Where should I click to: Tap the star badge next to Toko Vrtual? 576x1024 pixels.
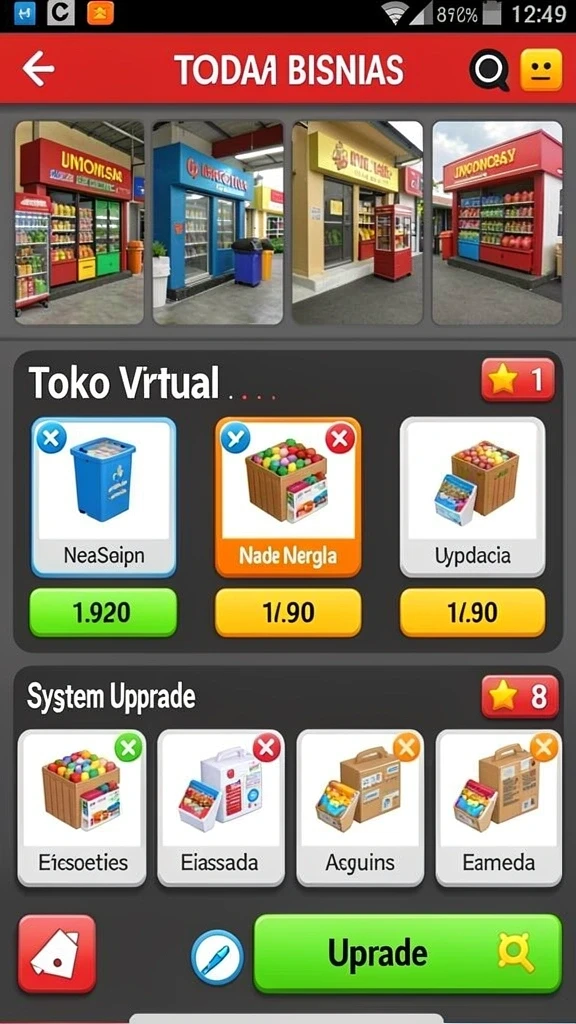pos(518,379)
